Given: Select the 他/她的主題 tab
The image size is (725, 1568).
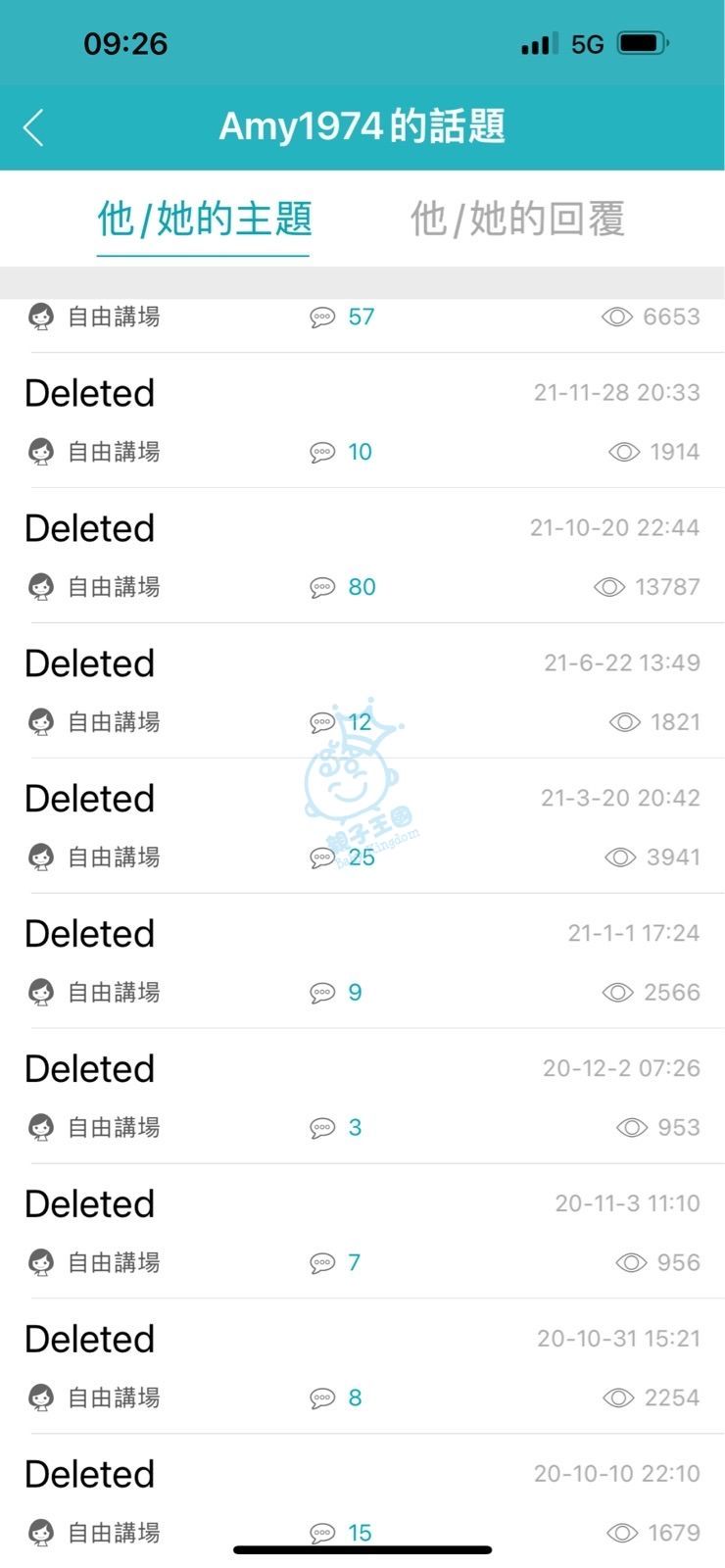Looking at the screenshot, I should tap(204, 219).
